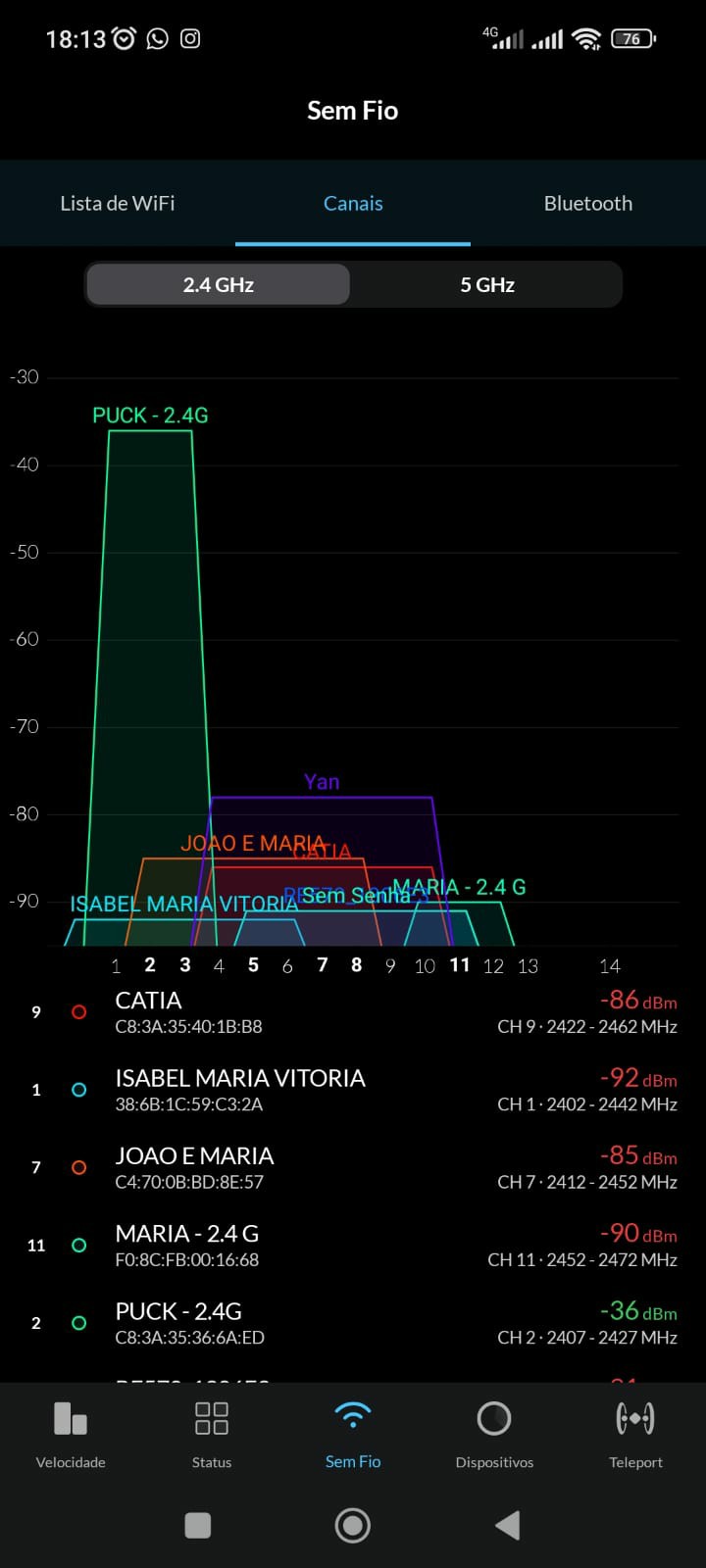Switch to the Lista de WiFi tab
Image resolution: width=706 pixels, height=1568 pixels.
click(118, 204)
